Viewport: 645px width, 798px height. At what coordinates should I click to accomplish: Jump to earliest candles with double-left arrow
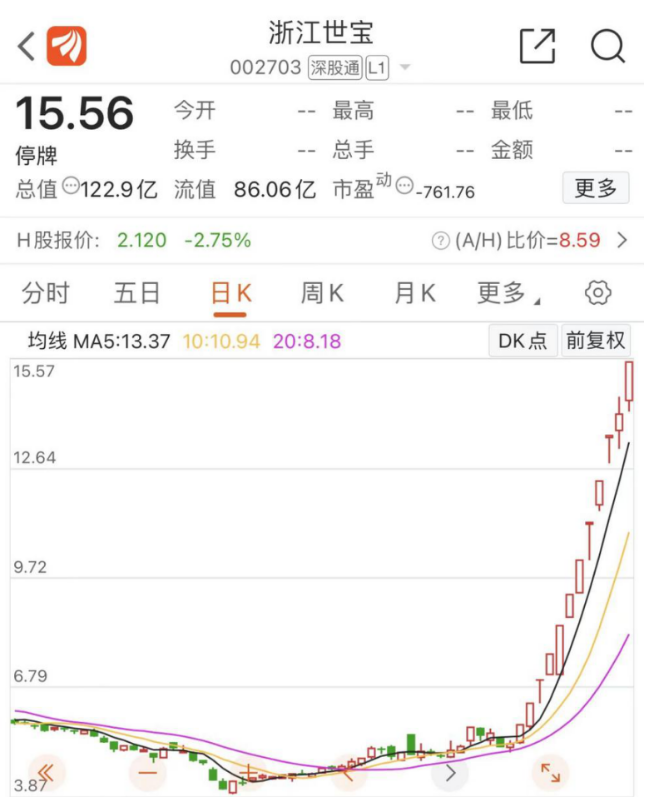point(50,772)
